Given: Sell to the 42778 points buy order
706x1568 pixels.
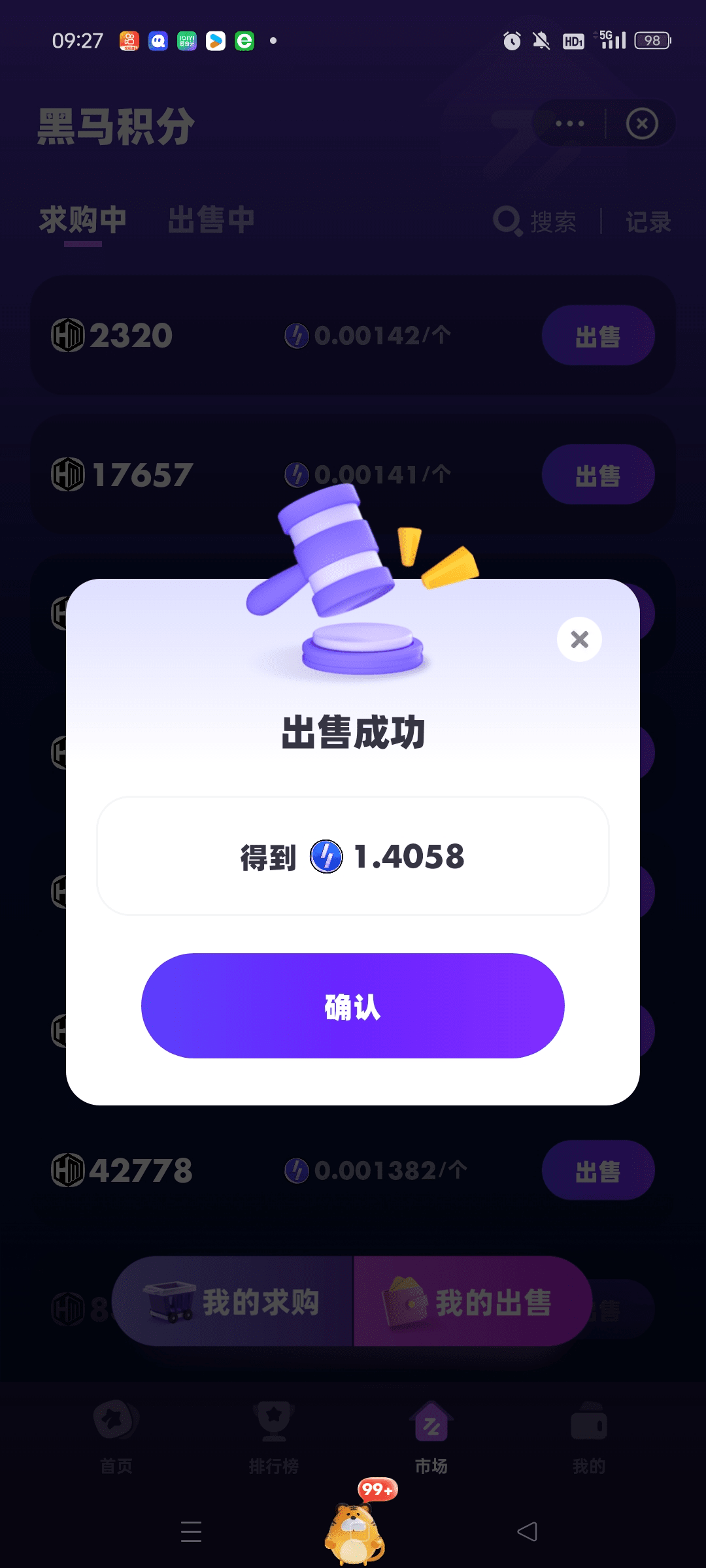Looking at the screenshot, I should [x=597, y=1170].
